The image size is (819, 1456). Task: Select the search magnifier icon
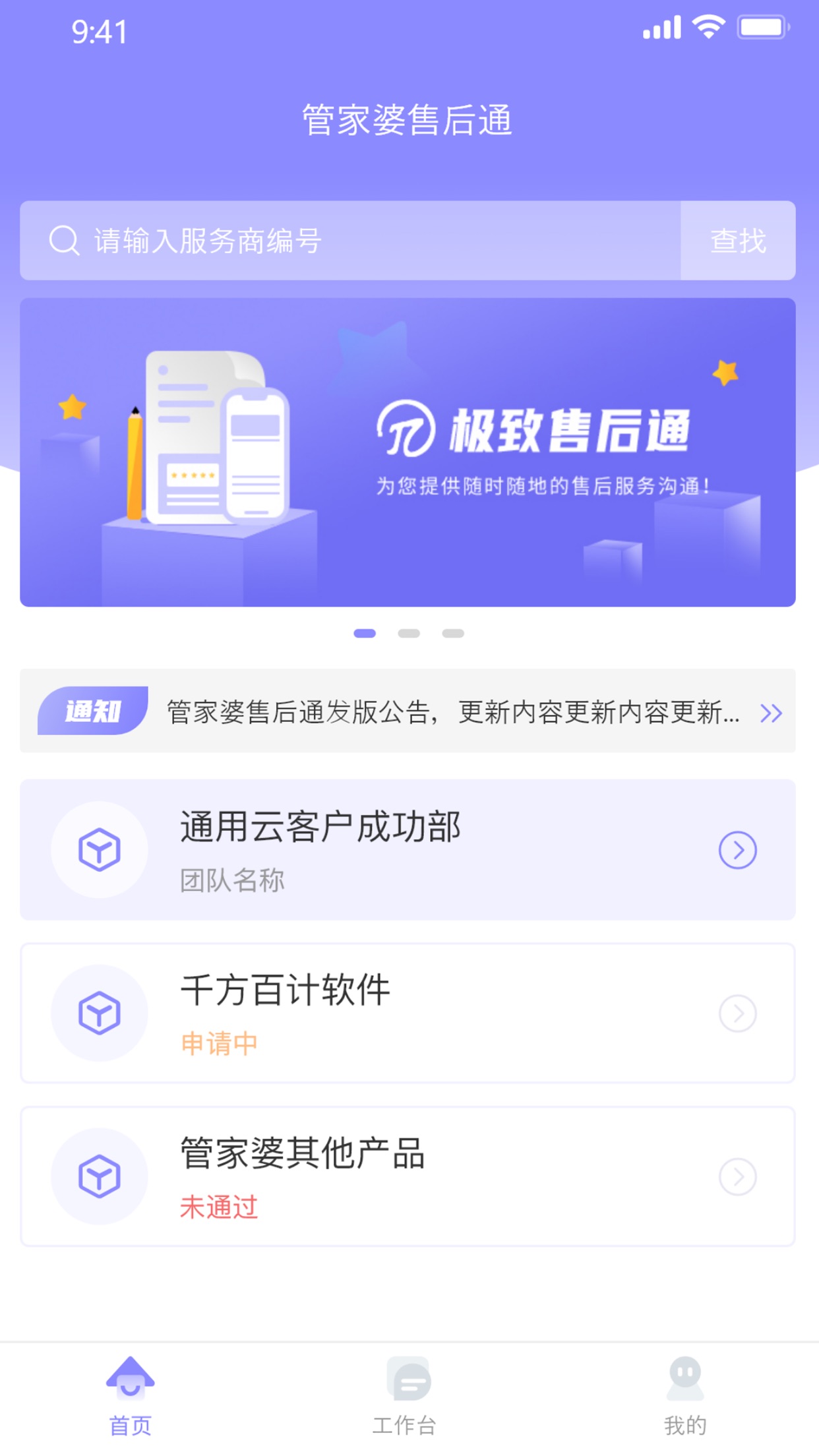63,241
